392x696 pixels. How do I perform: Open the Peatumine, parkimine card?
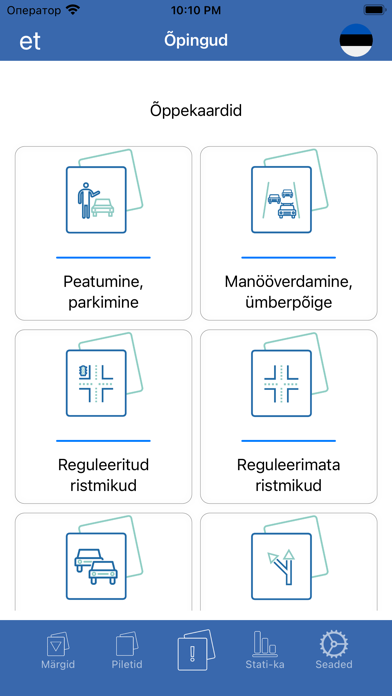(x=103, y=233)
